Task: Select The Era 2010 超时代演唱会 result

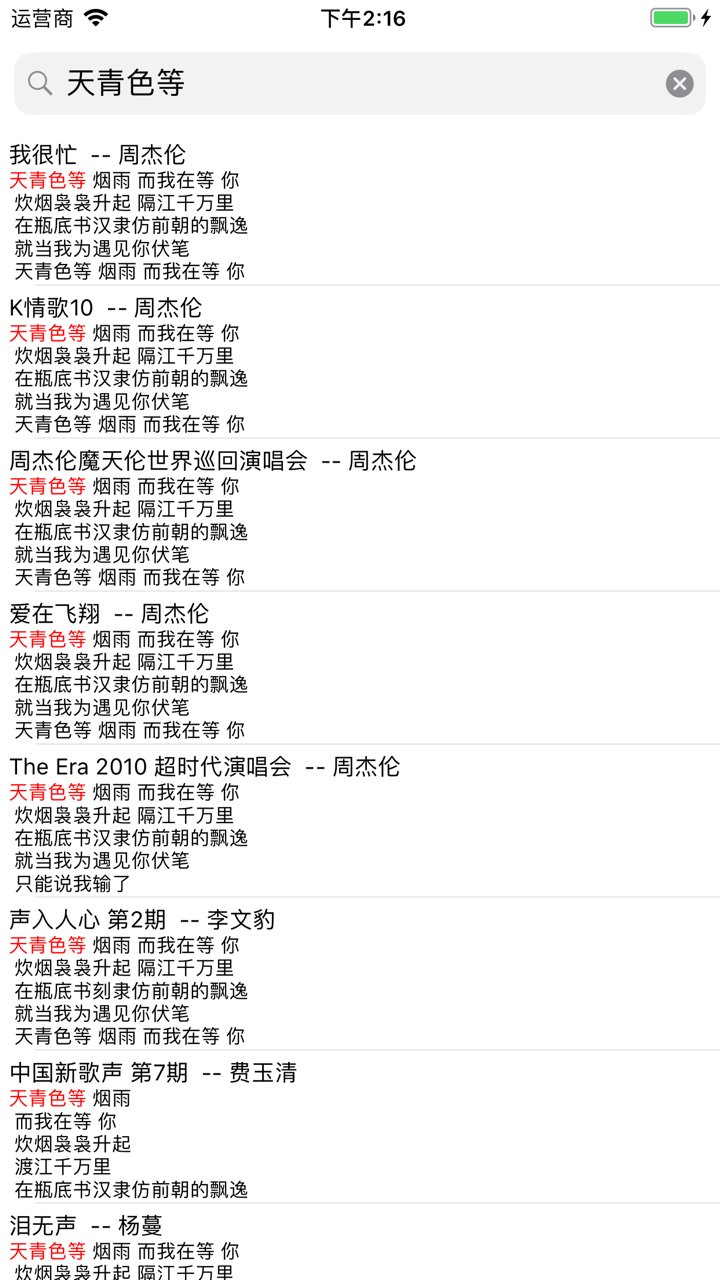Action: (200, 766)
